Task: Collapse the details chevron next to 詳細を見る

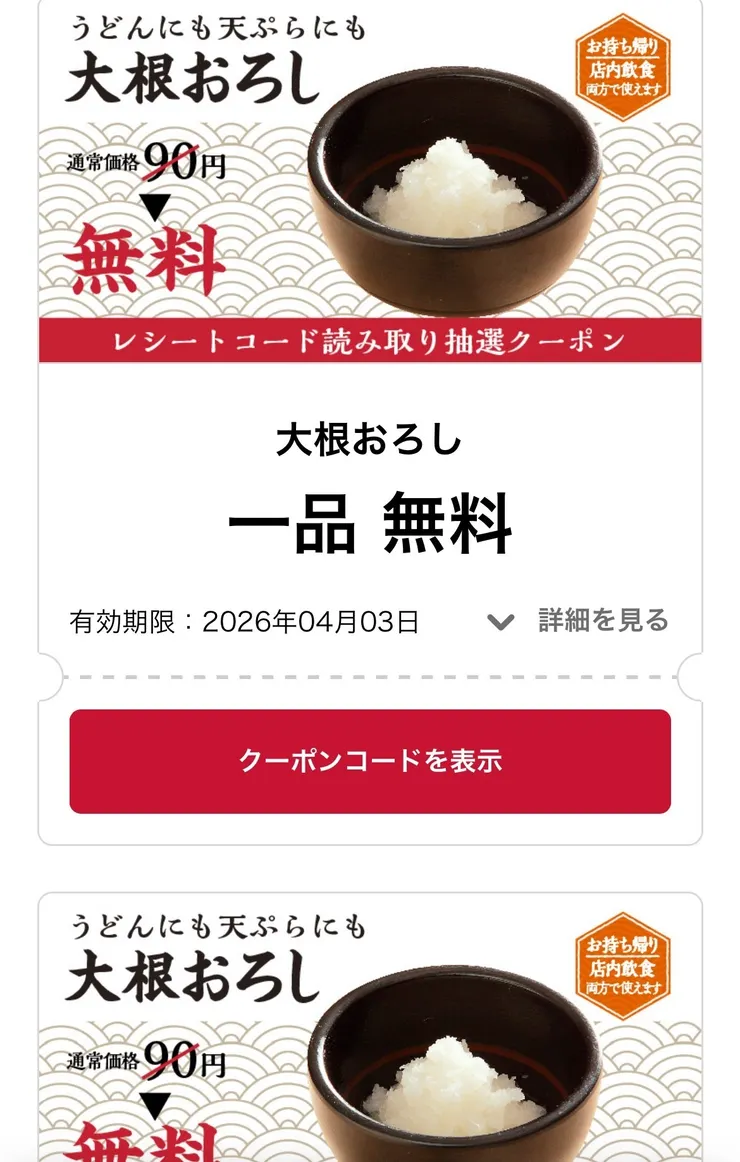Action: pos(498,621)
